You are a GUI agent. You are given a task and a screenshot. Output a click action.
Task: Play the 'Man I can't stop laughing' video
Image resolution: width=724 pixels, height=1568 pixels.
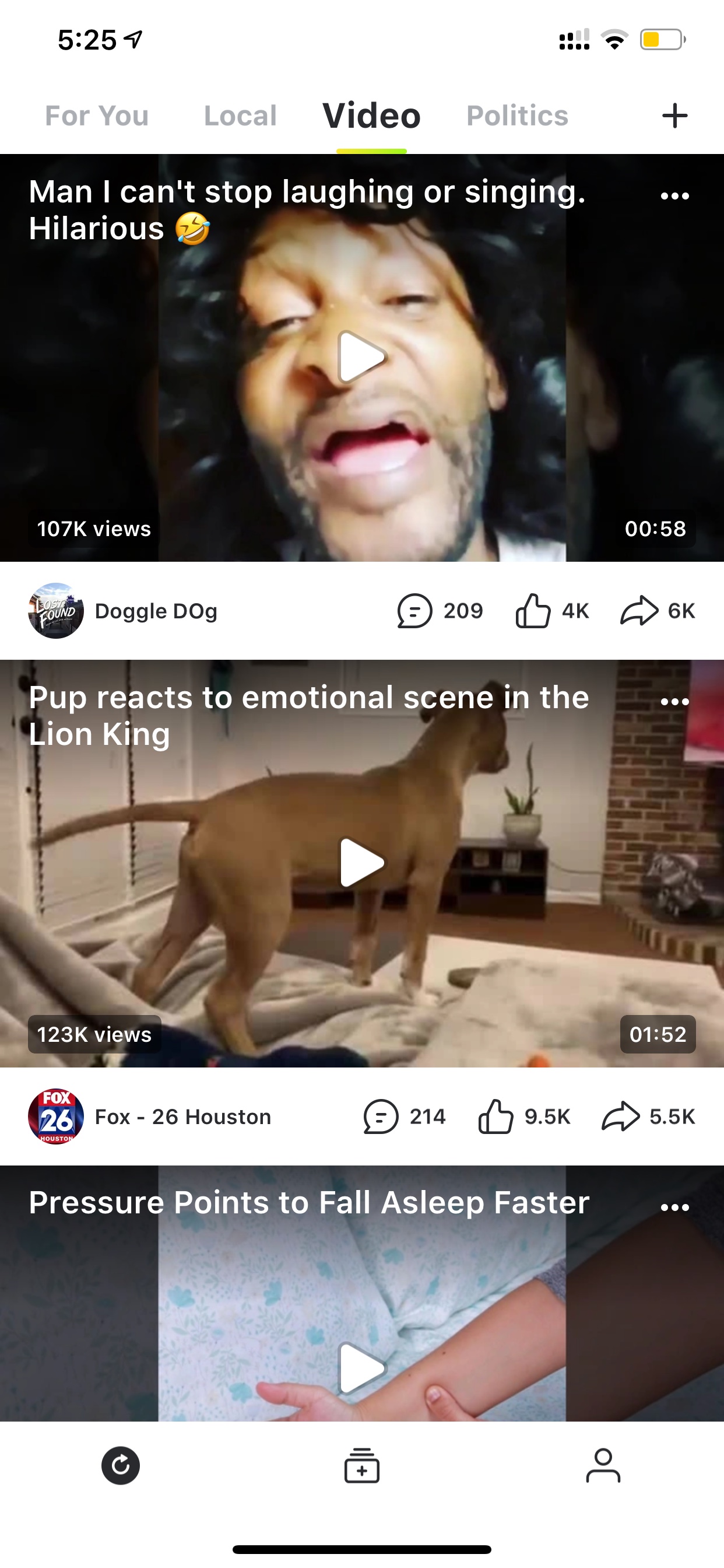[361, 356]
